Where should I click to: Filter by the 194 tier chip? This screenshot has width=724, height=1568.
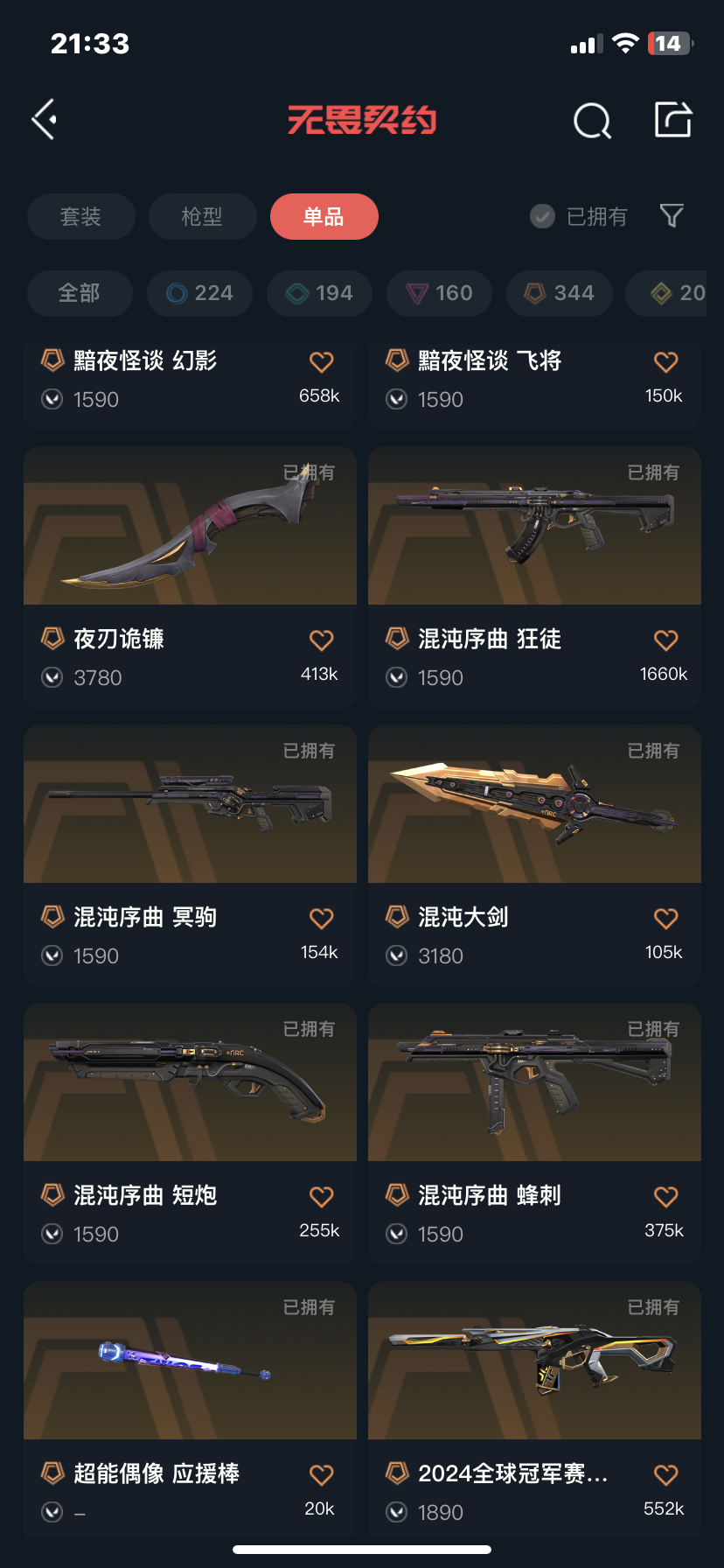tap(319, 293)
